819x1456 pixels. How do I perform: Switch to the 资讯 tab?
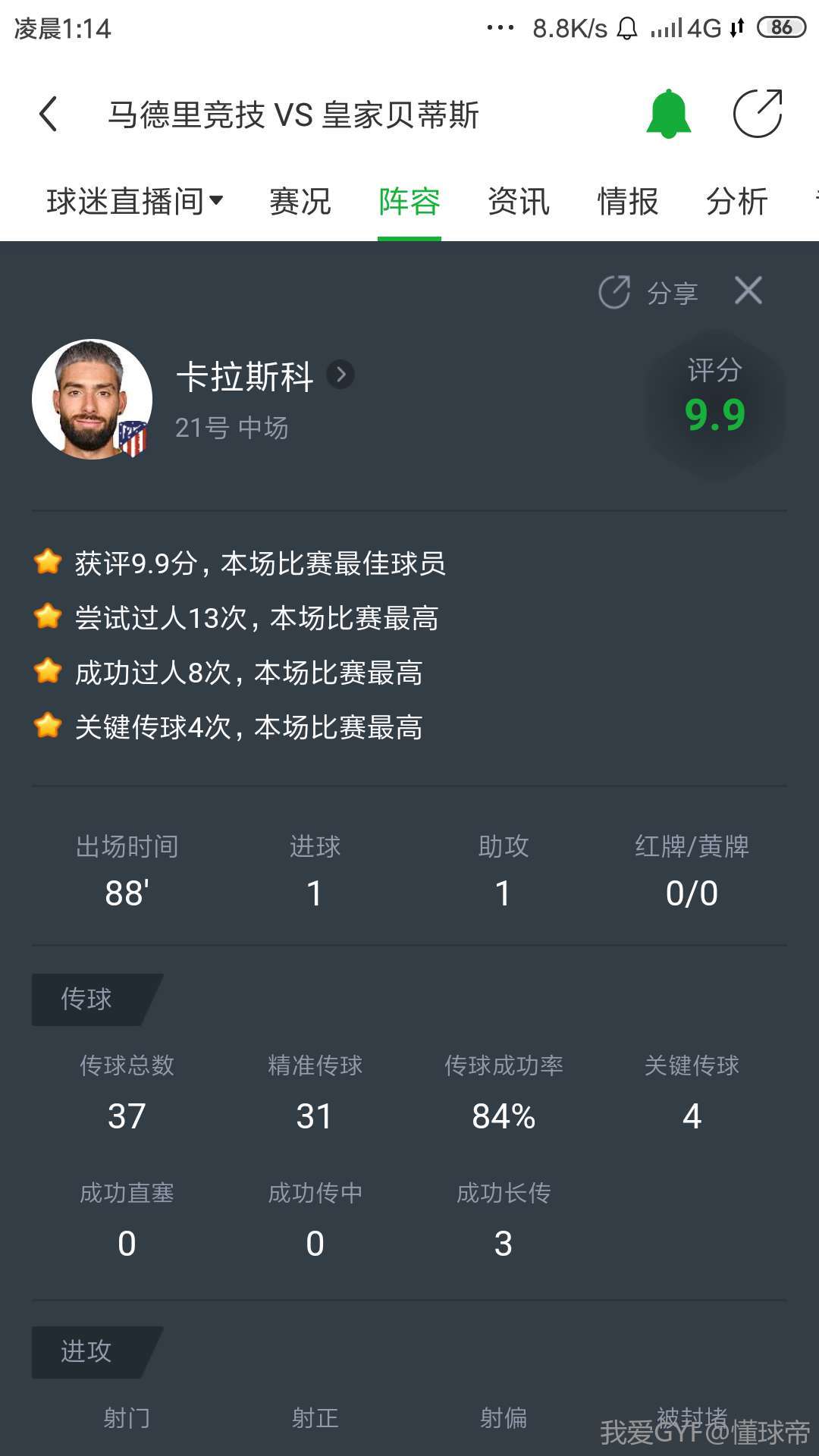coord(519,202)
